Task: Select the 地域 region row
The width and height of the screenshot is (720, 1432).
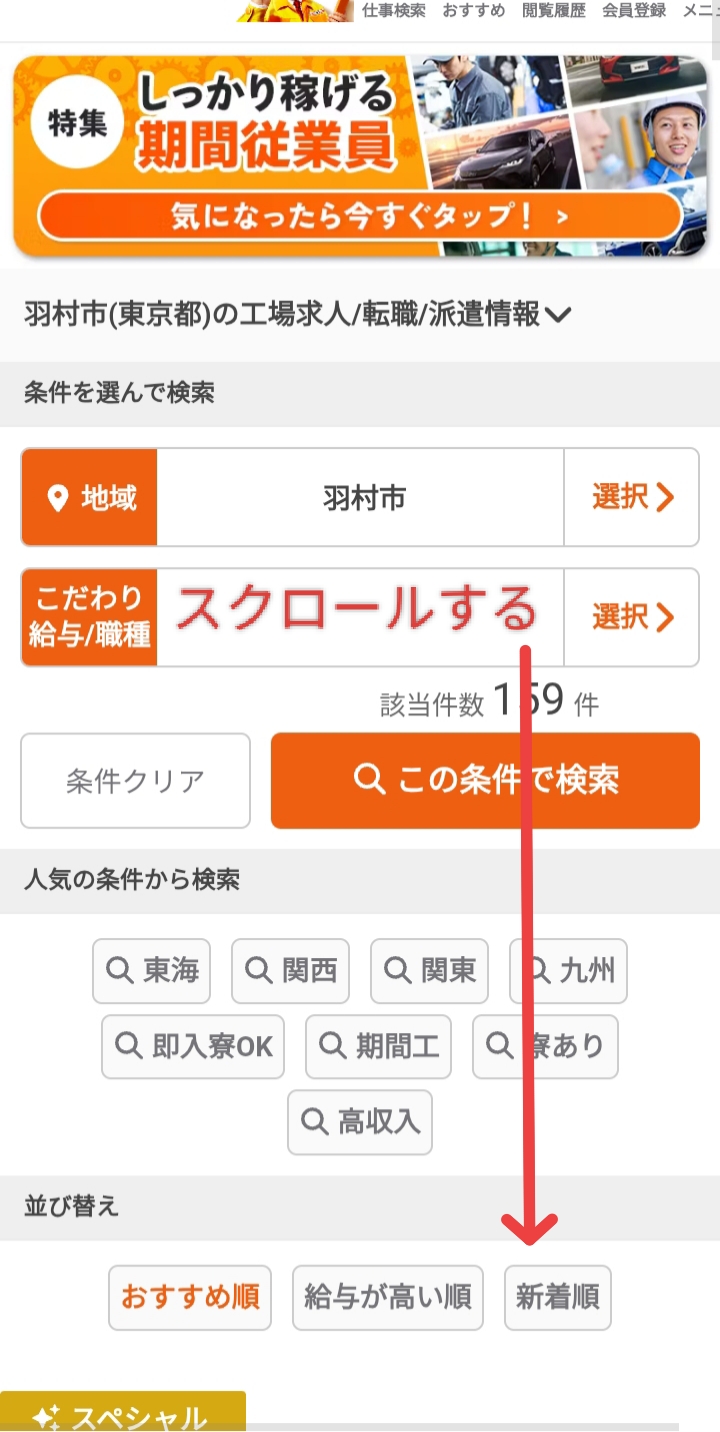Action: click(x=360, y=497)
